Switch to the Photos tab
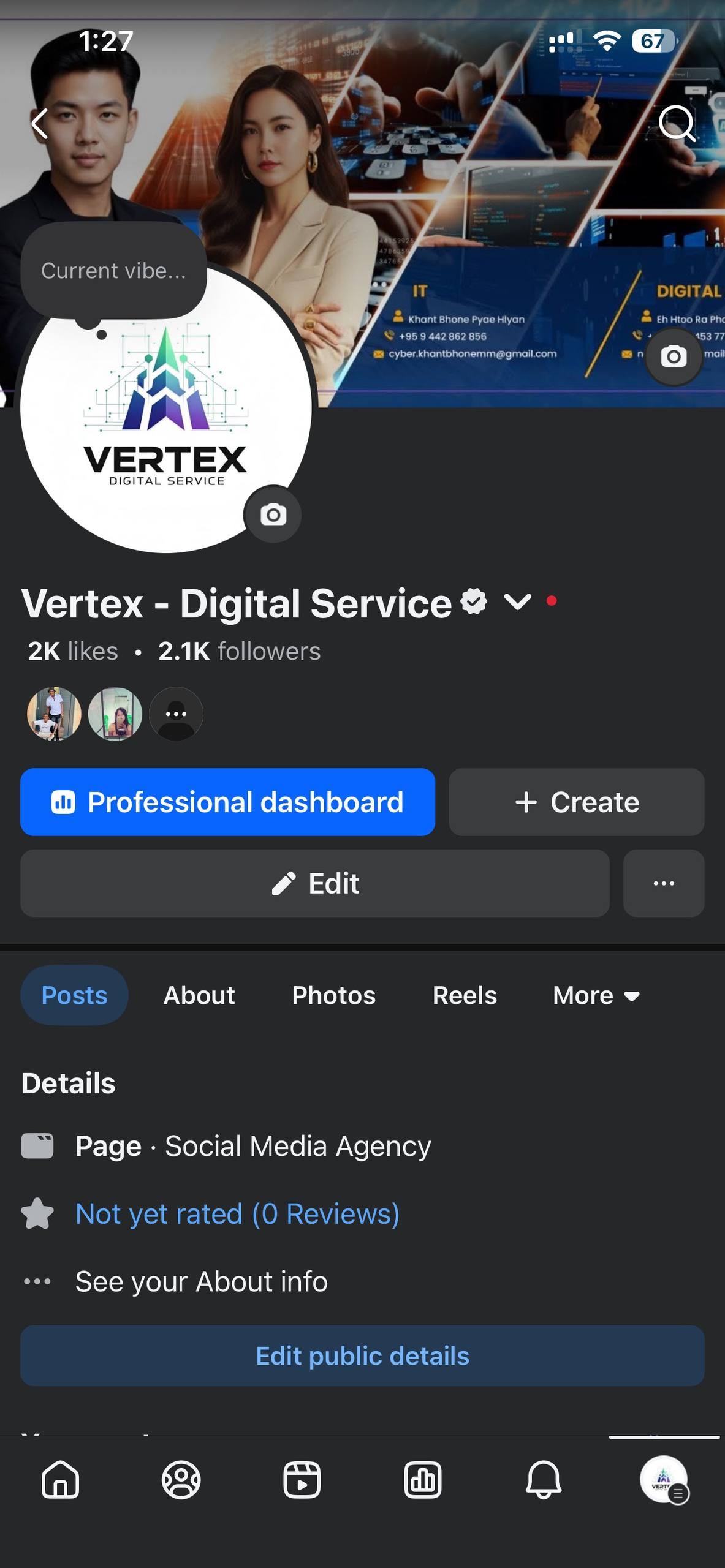 coord(333,995)
